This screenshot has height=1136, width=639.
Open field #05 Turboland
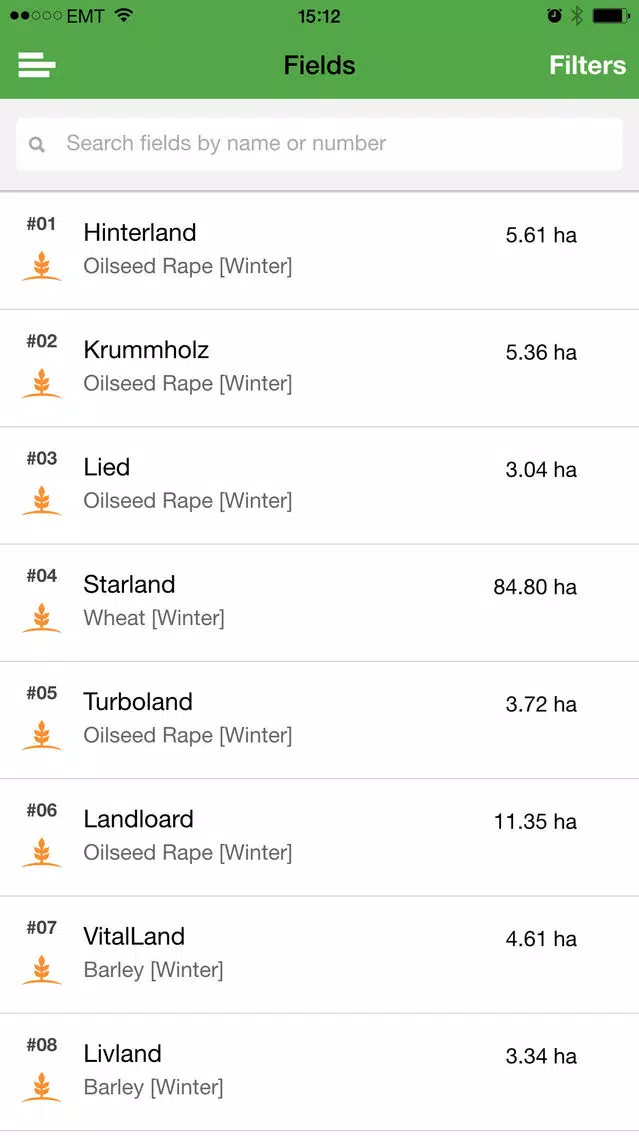(x=320, y=720)
